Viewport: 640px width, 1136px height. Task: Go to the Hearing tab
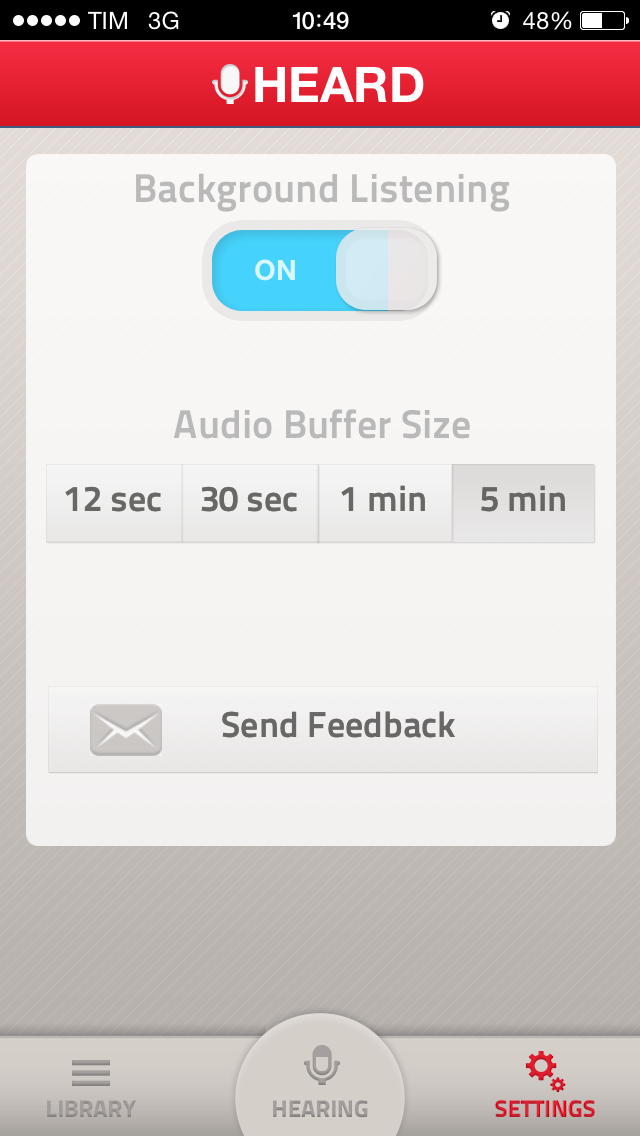(320, 1084)
